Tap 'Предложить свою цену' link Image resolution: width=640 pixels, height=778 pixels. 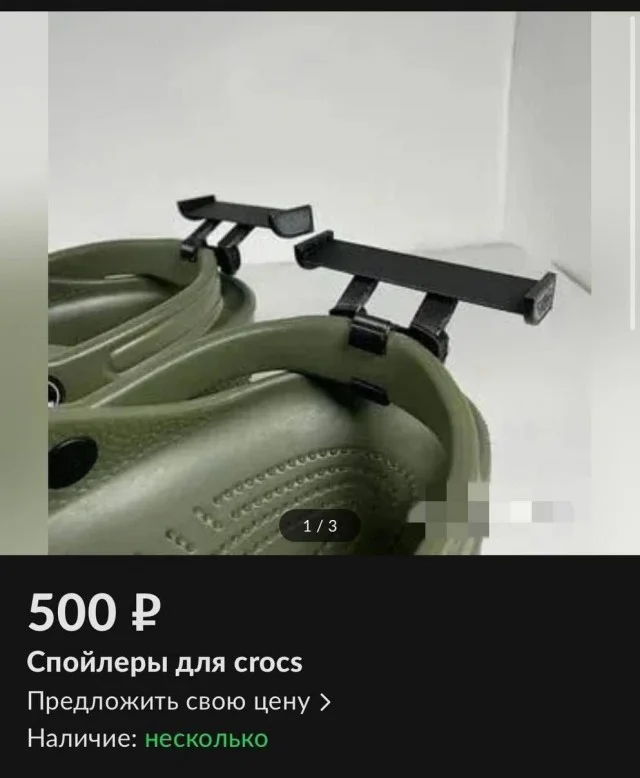tap(178, 701)
